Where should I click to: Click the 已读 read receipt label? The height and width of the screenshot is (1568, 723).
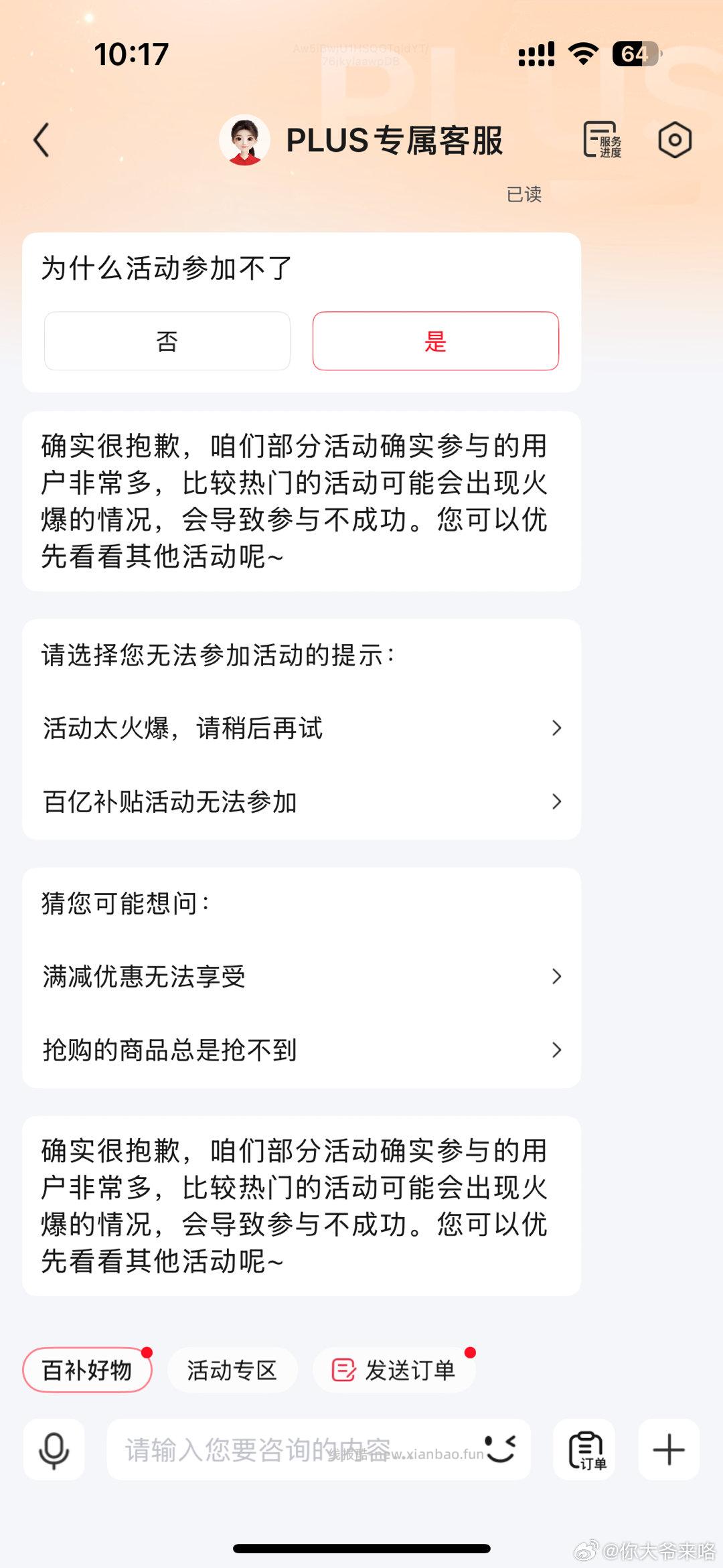524,194
